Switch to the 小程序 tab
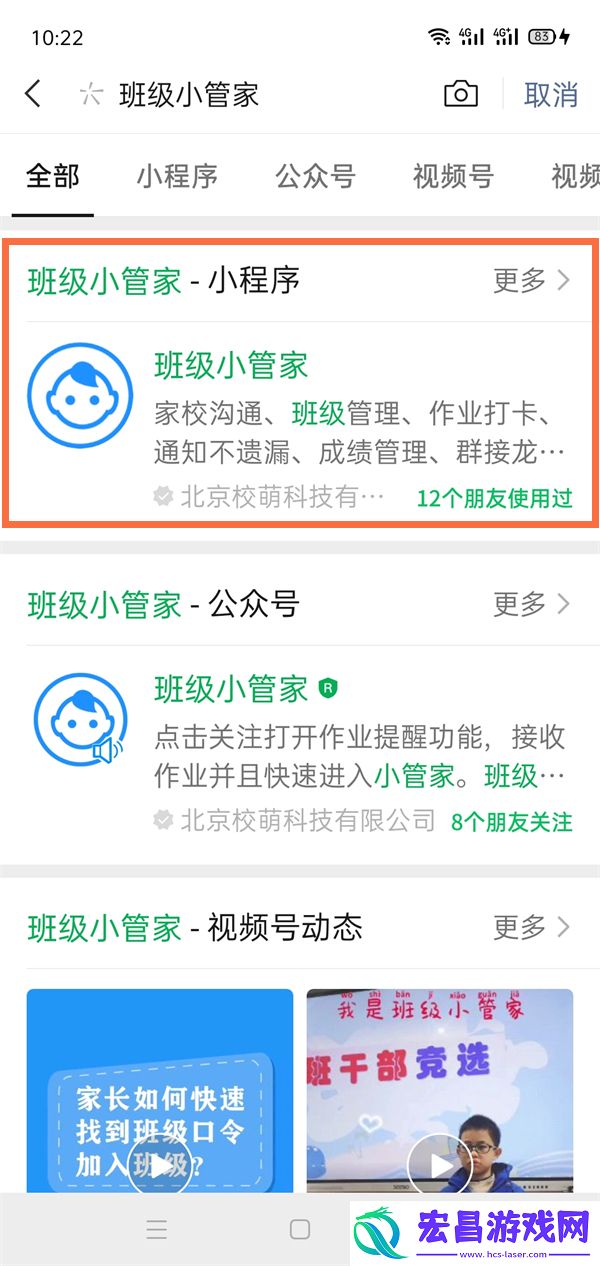The height and width of the screenshot is (1266, 600). 178,177
